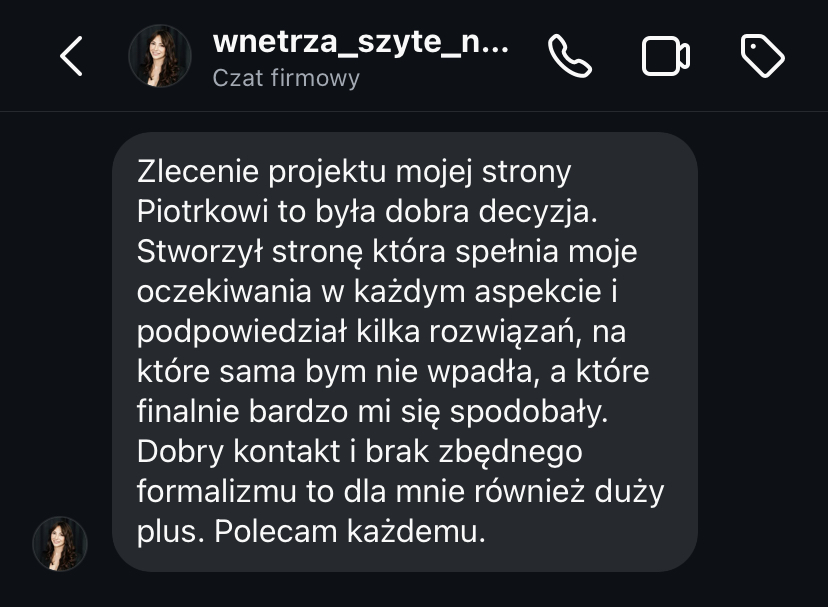828x607 pixels.
Task: Open the label tag icon
Action: tap(762, 57)
